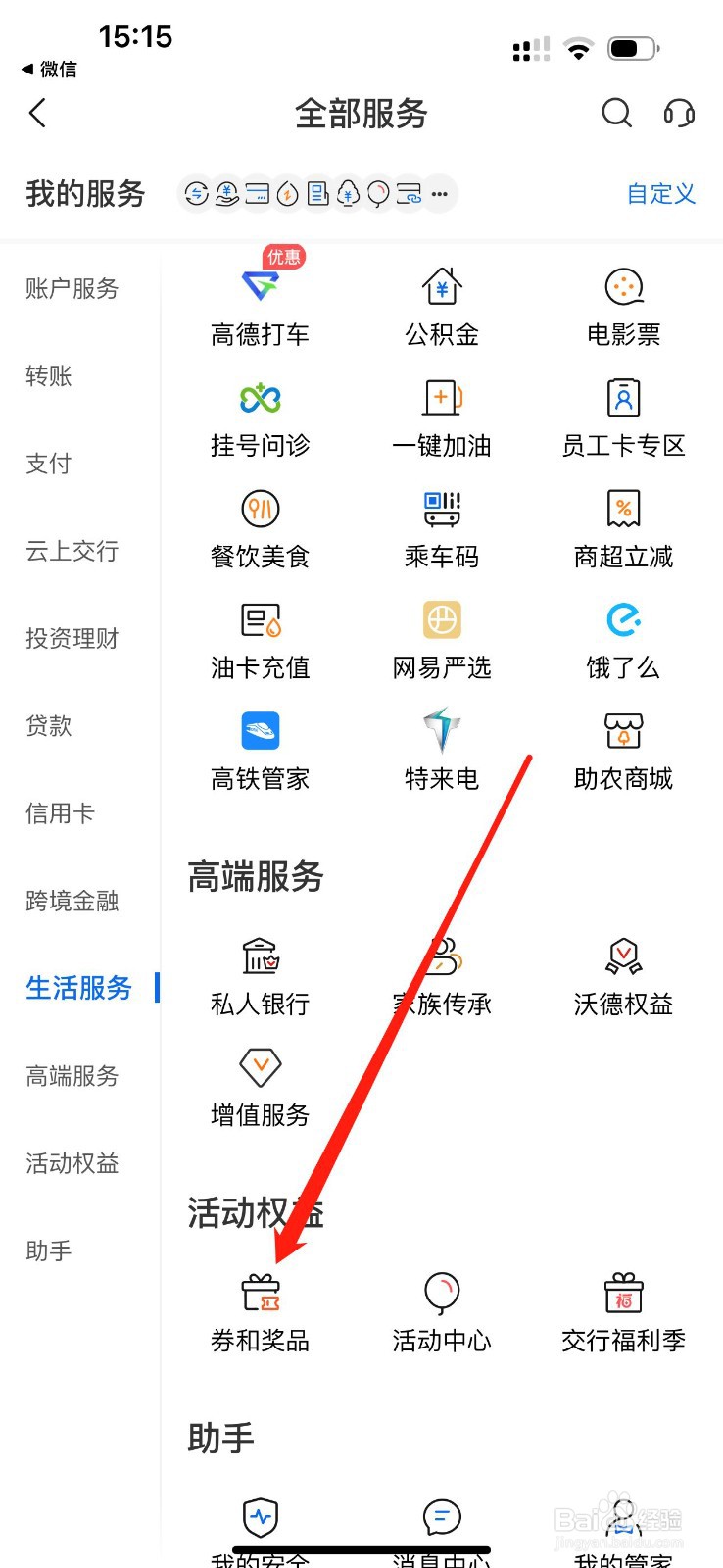Return to 微信 via status bar link

point(47,69)
